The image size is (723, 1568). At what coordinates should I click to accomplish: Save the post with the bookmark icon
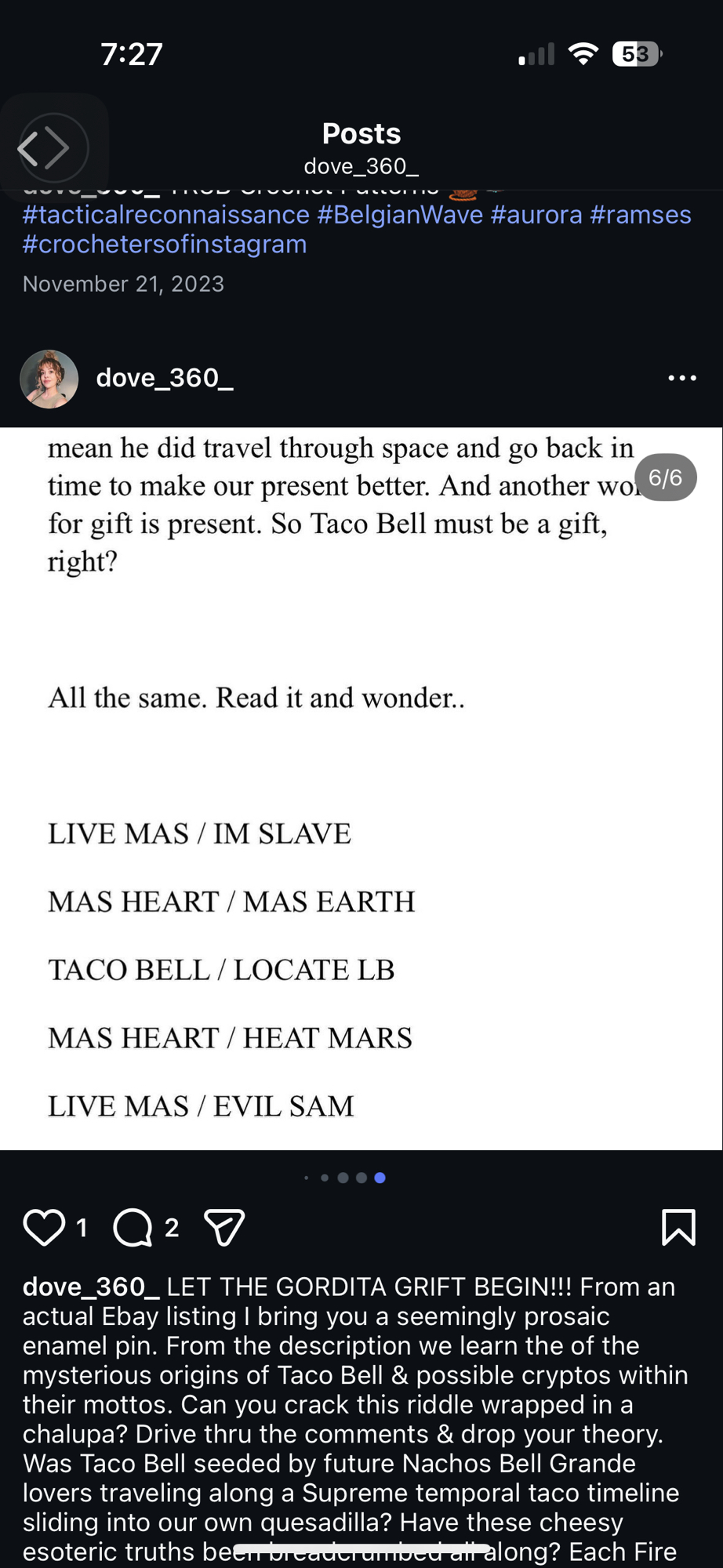pos(678,1227)
